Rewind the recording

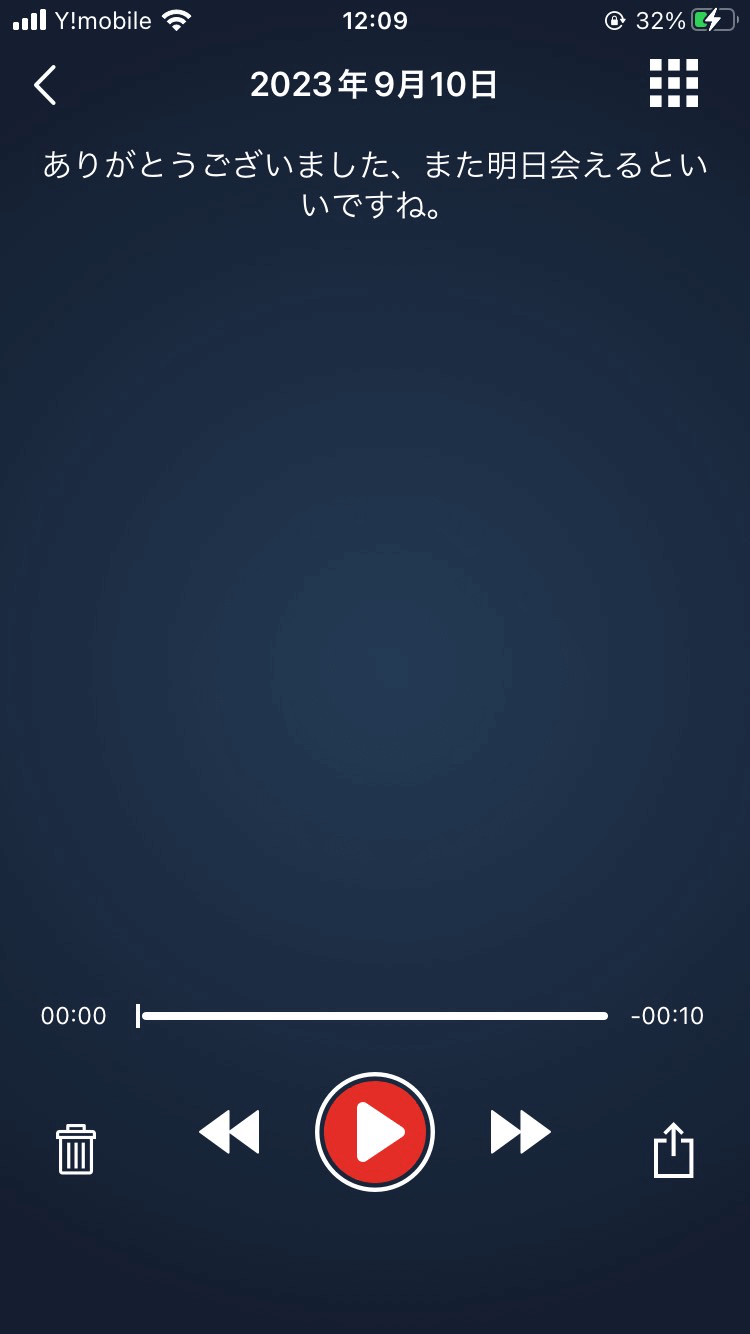[229, 1132]
